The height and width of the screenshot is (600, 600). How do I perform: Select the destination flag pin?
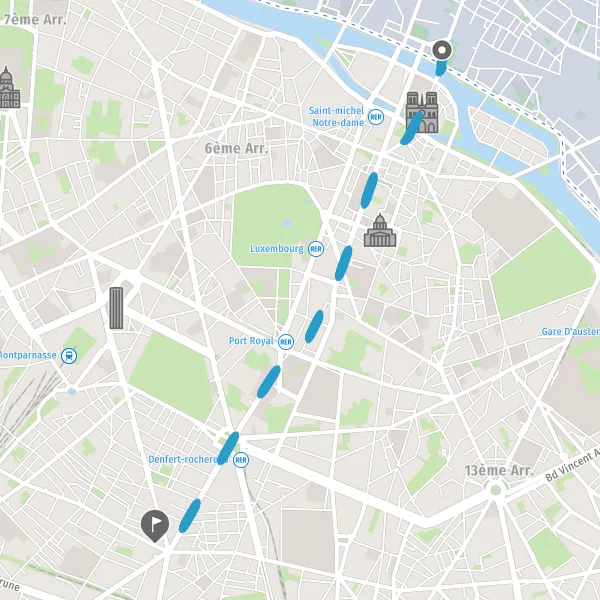[155, 526]
